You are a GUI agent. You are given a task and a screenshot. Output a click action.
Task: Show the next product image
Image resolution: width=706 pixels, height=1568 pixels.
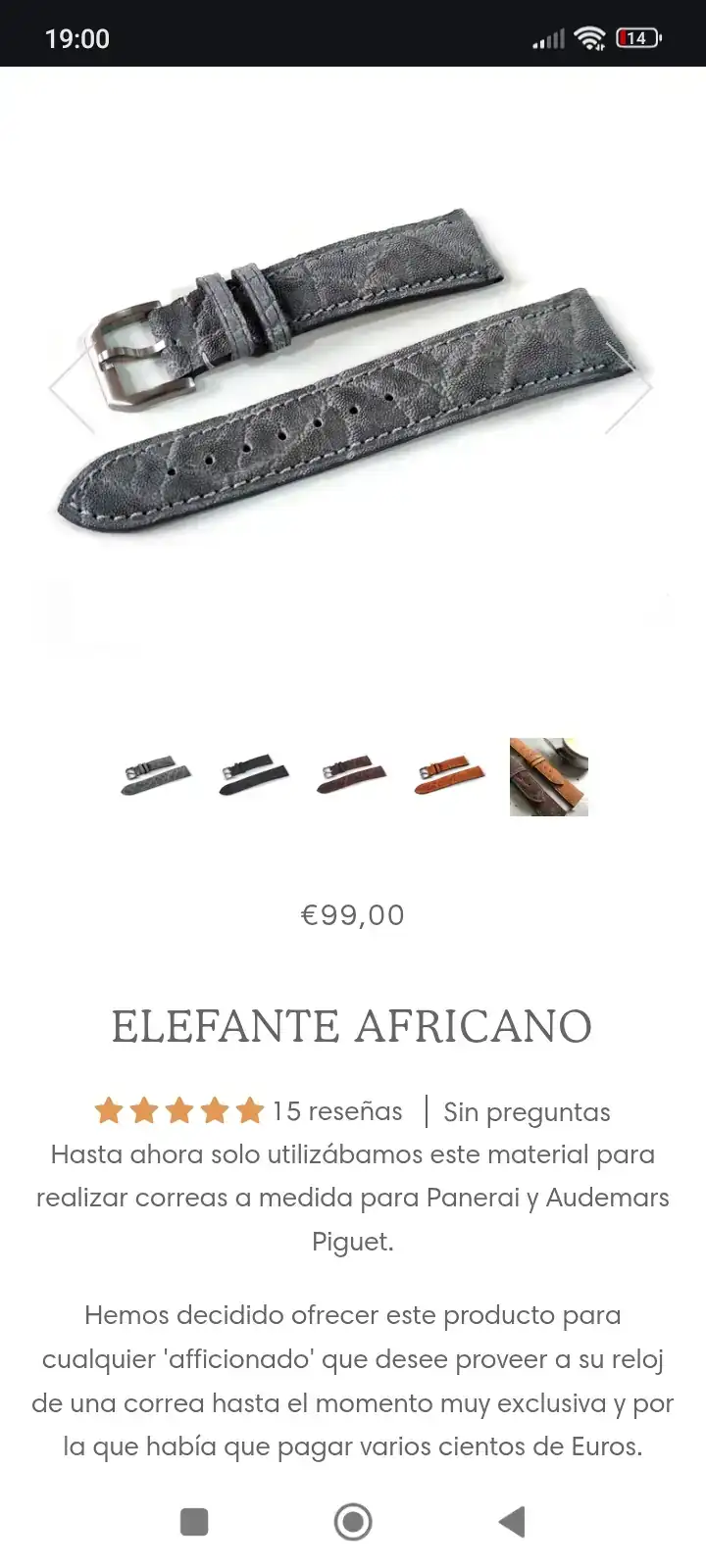[630, 388]
